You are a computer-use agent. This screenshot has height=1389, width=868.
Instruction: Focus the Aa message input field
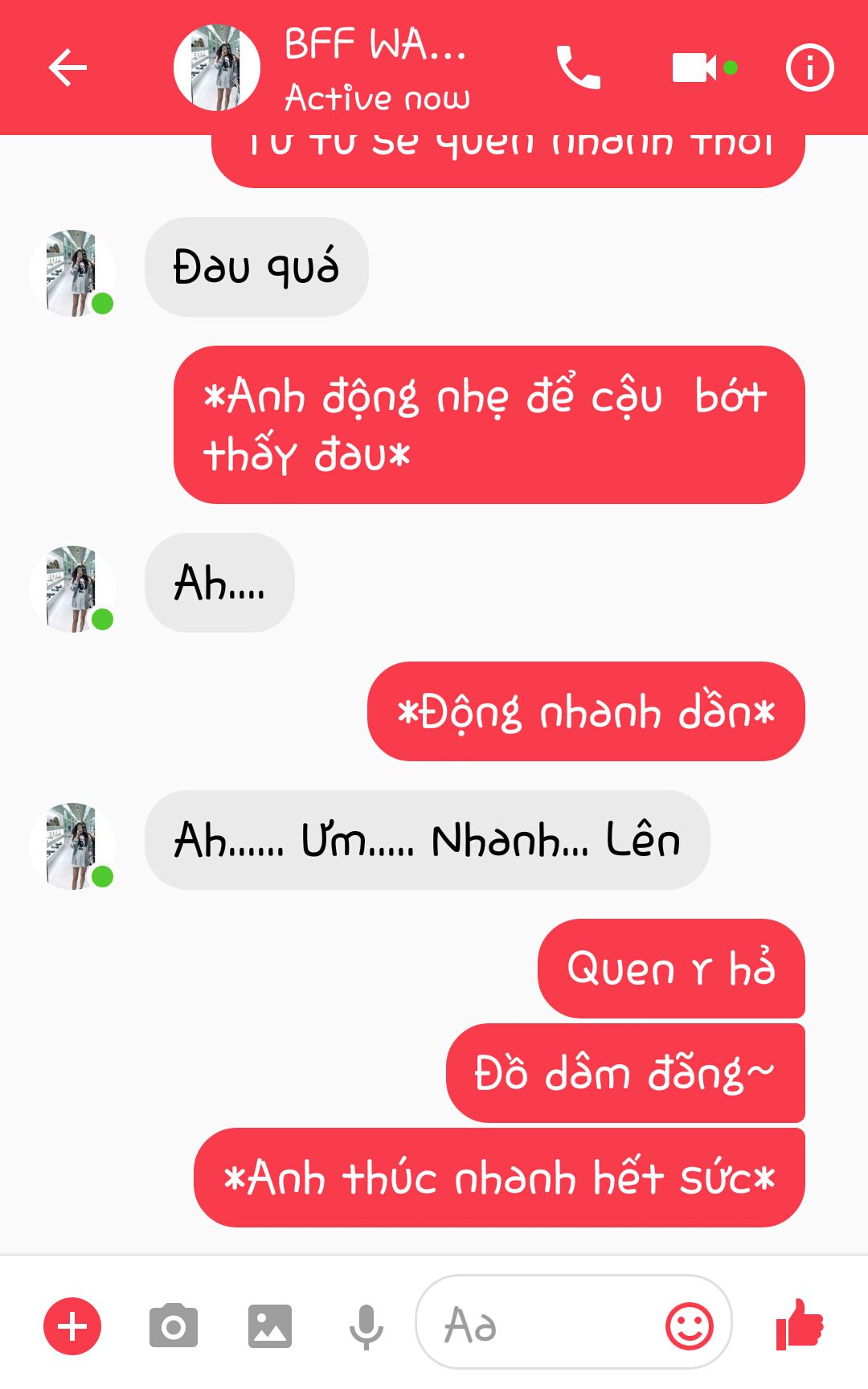click(x=538, y=1323)
